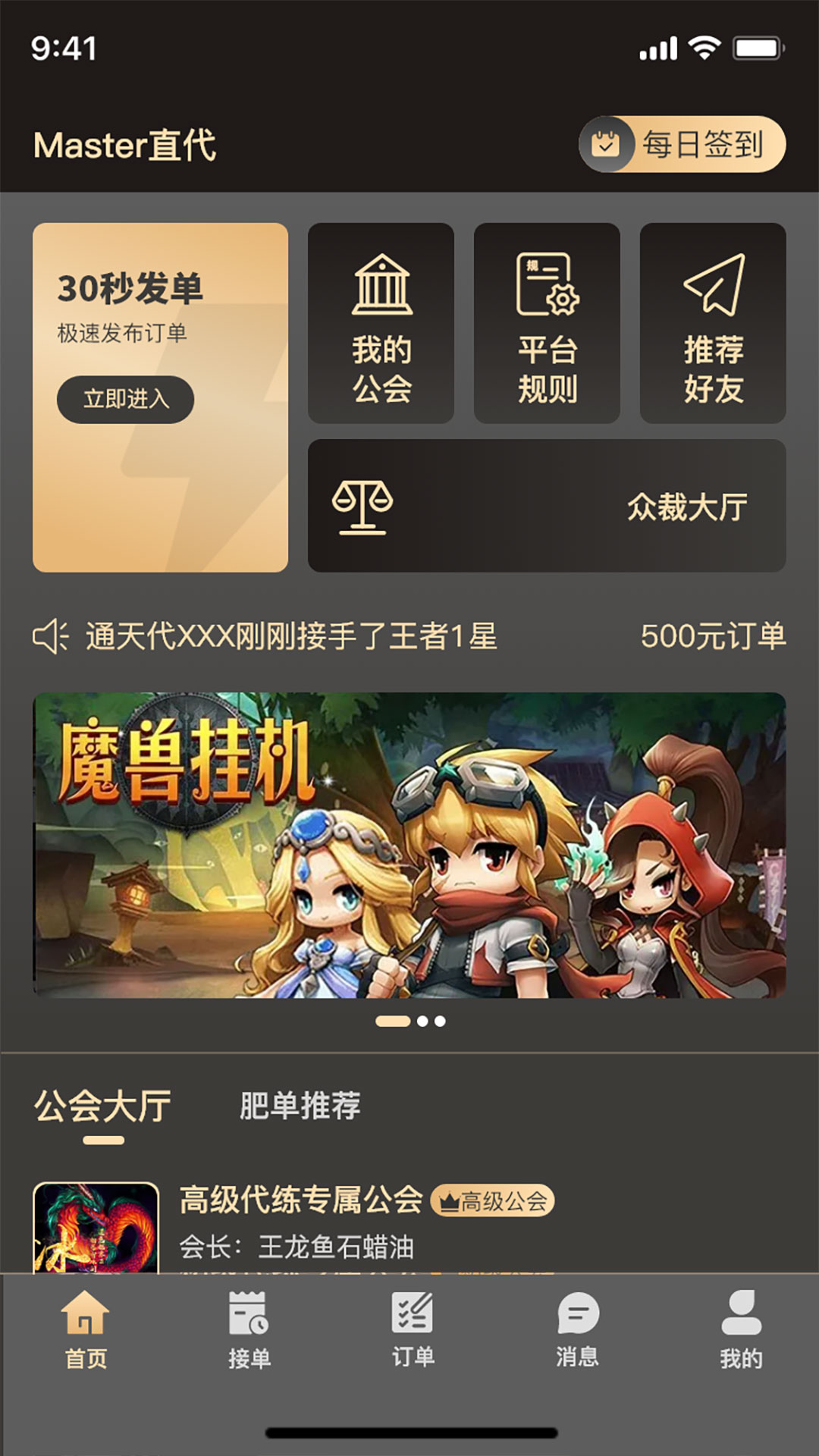Open the 高级代练专属公会 guild entry
This screenshot has width=819, height=1456.
pos(301,1200)
